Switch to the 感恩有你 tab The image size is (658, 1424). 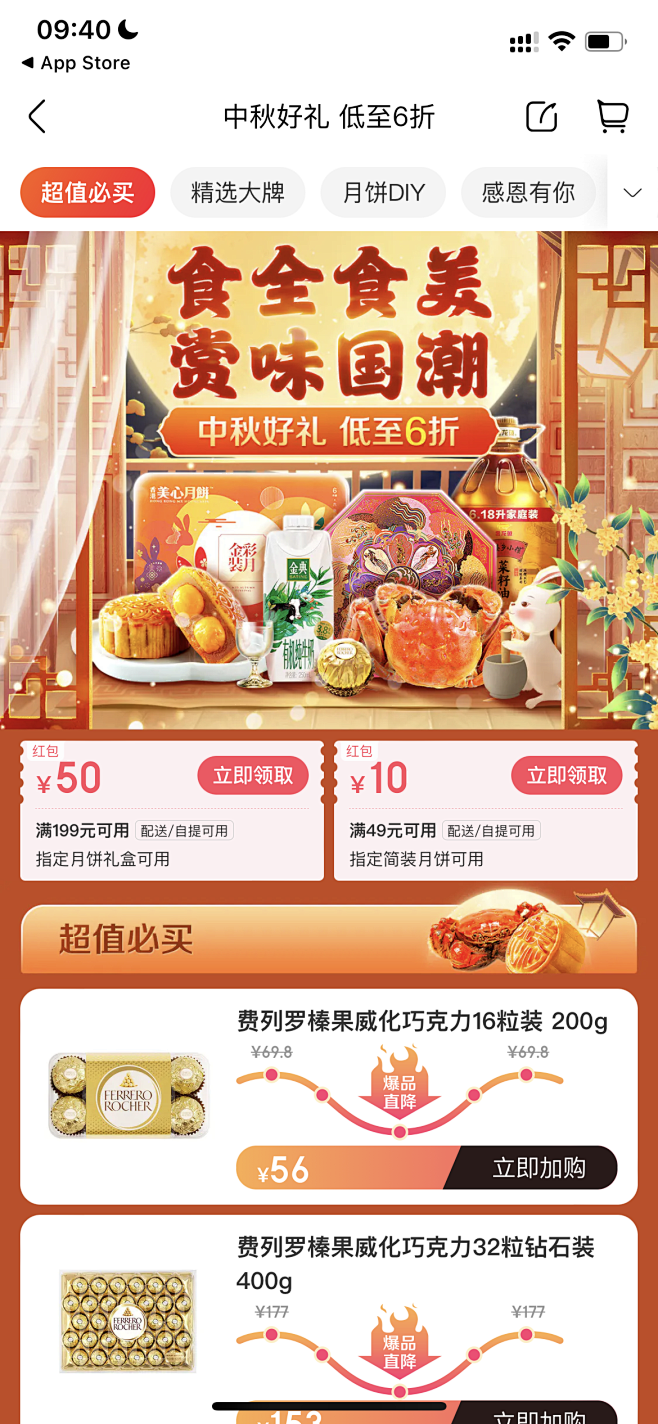(528, 192)
